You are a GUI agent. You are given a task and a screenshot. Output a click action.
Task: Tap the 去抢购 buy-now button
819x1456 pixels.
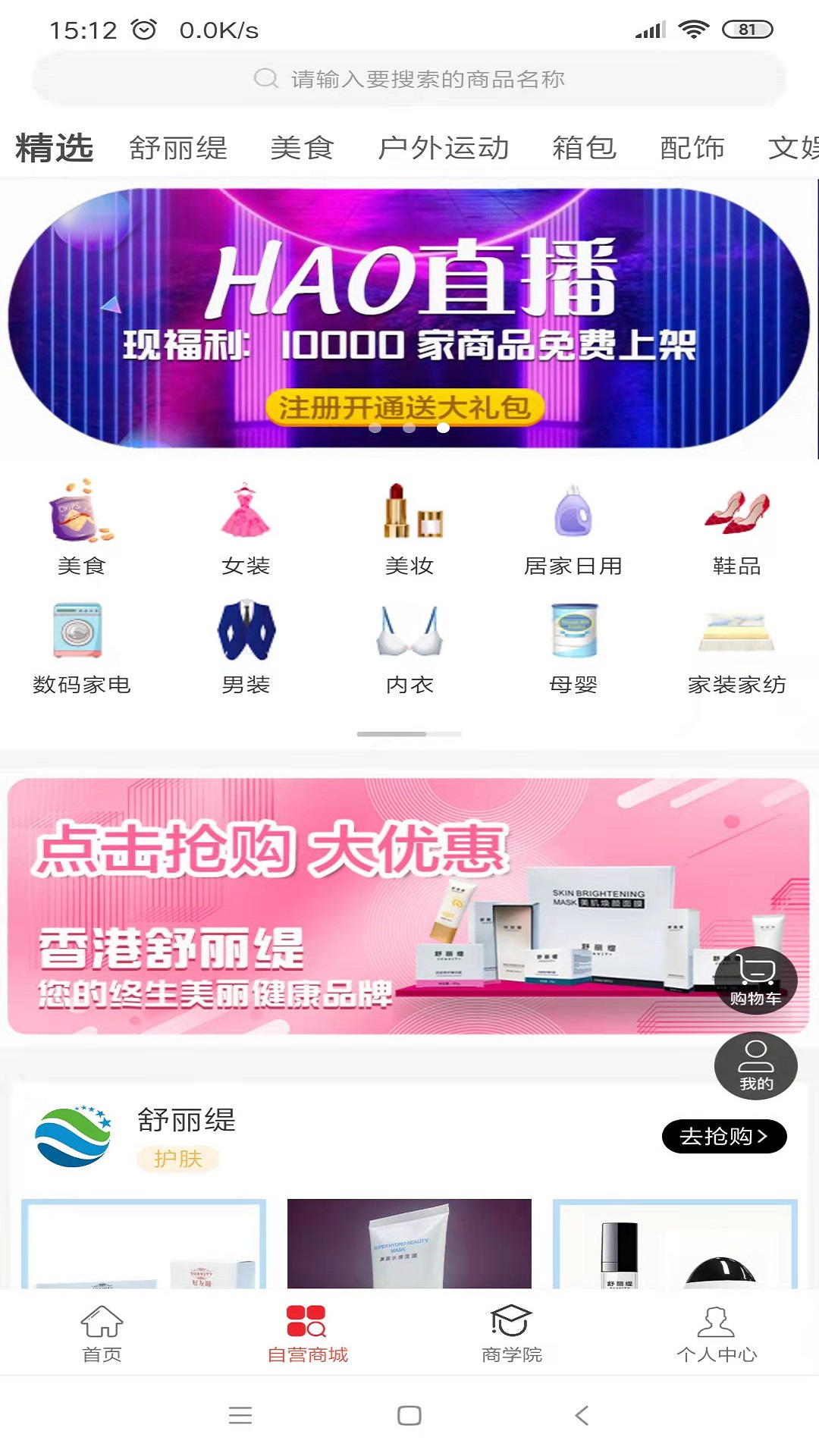723,1137
